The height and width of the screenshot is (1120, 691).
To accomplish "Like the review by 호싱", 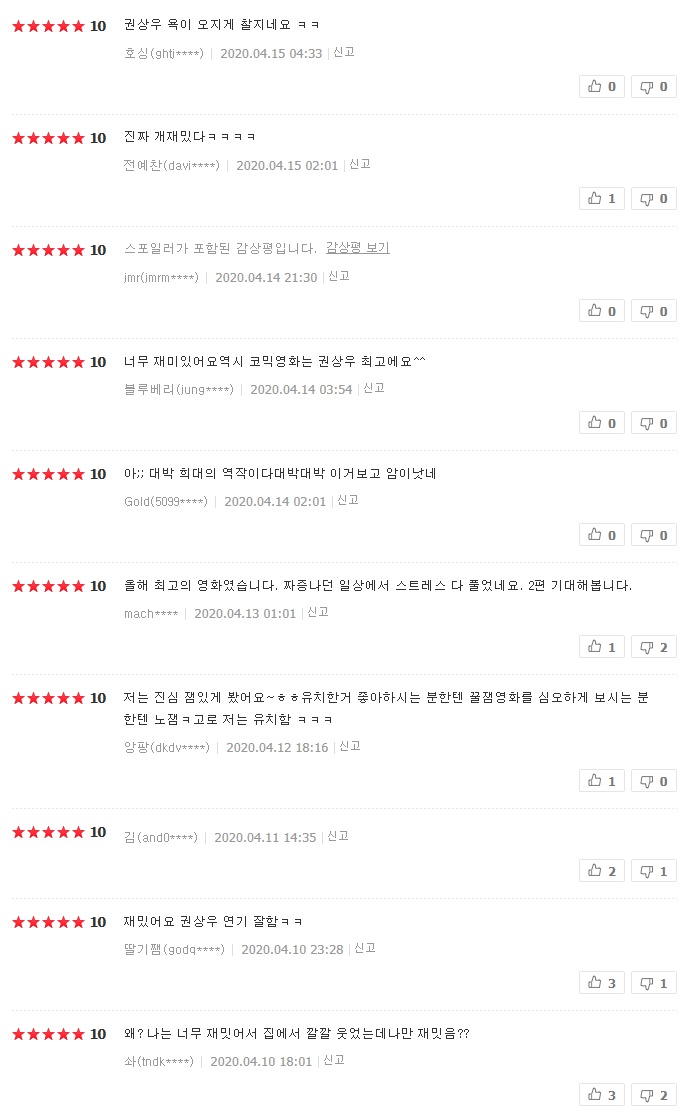I will (602, 86).
